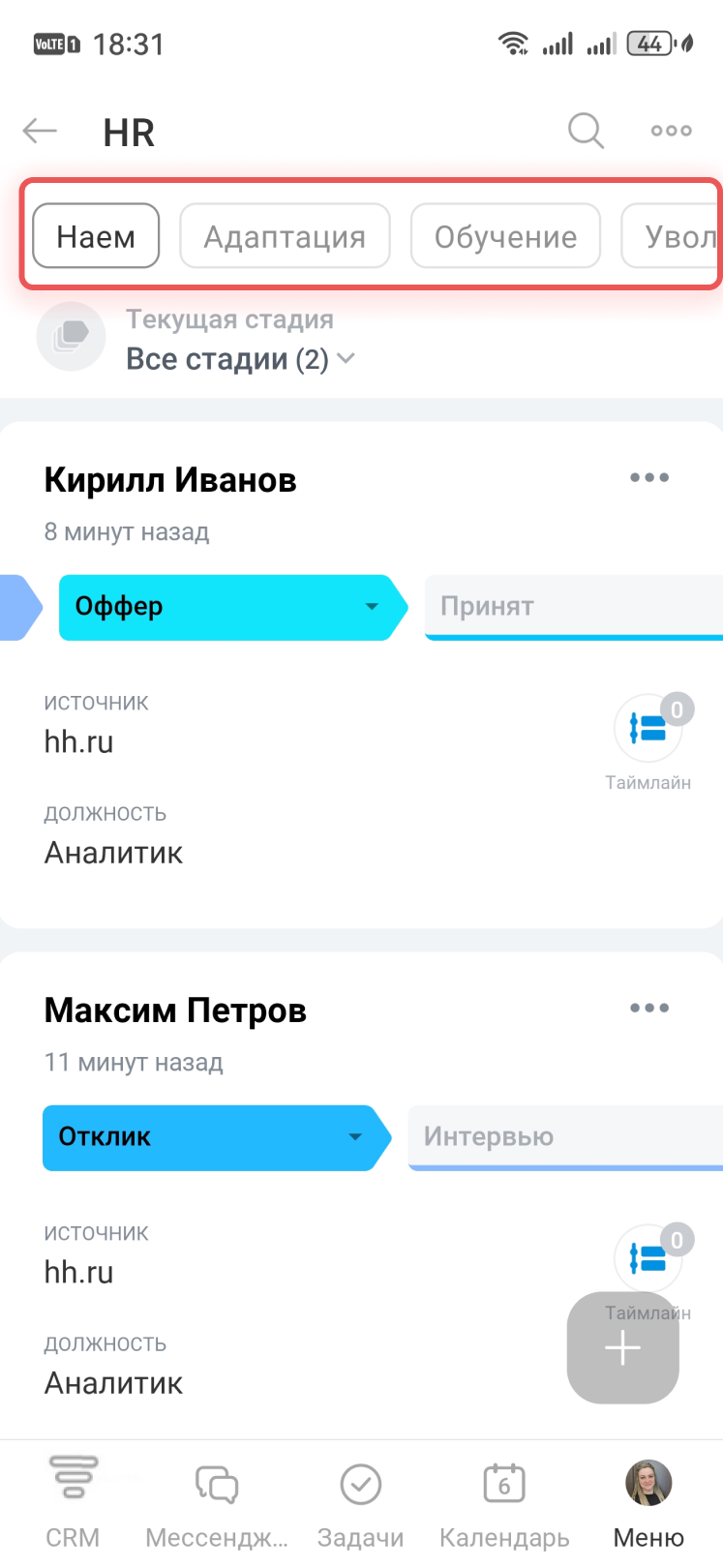Open the Меню tab
This screenshot has width=723, height=1568.
click(648, 1500)
